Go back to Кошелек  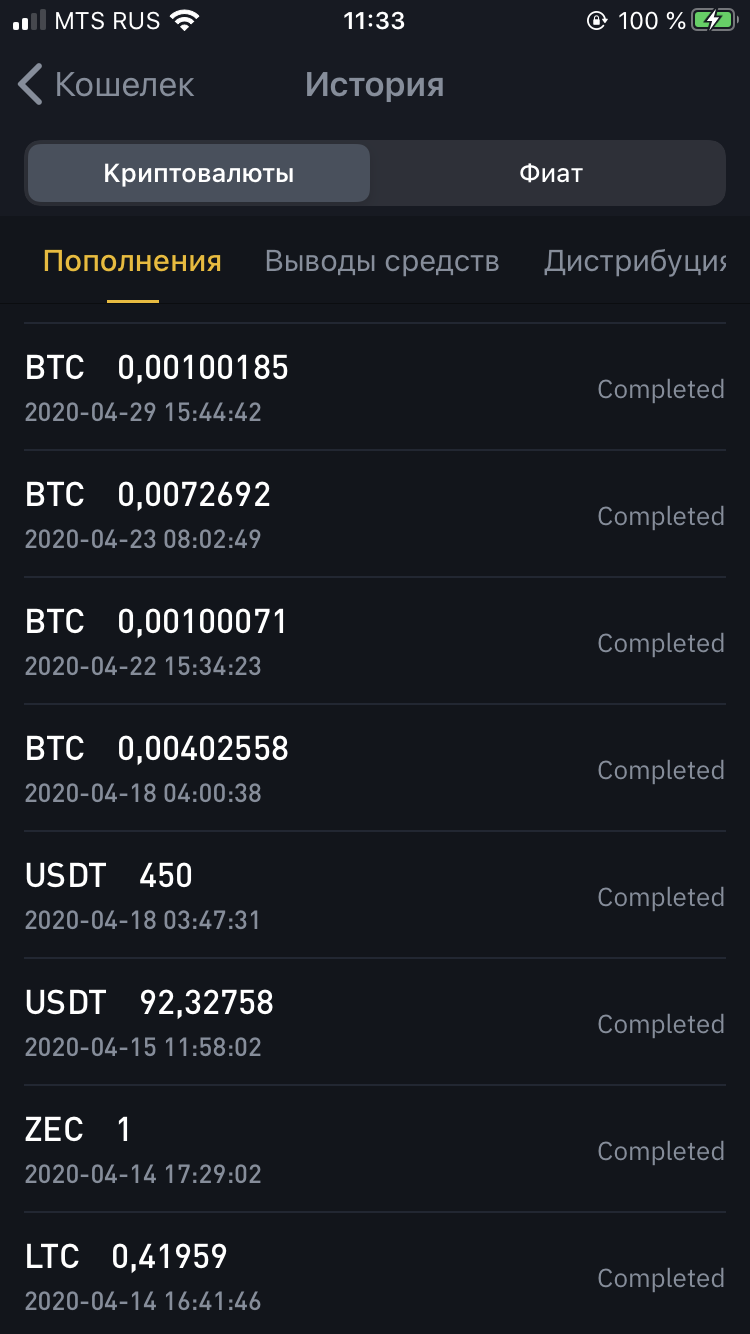(105, 85)
